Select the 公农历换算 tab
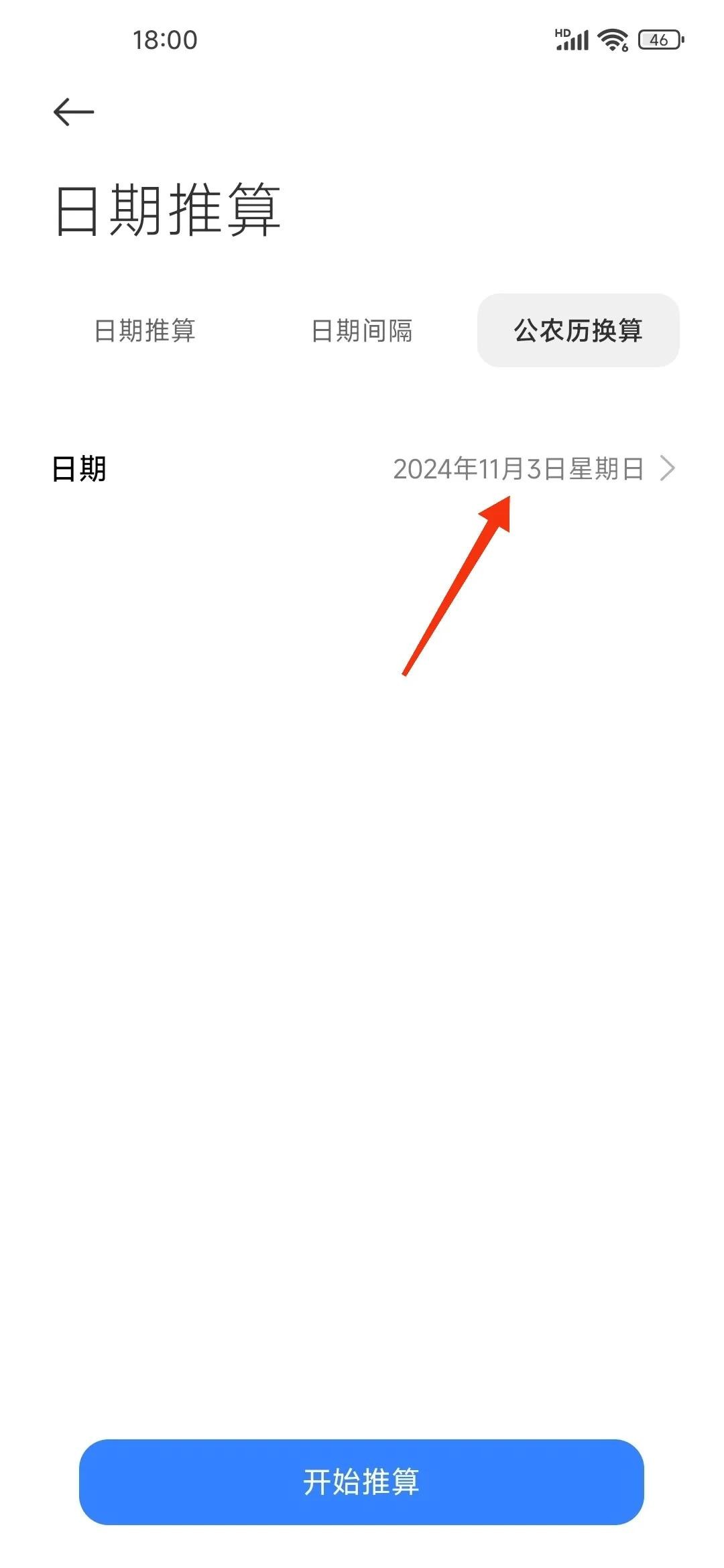Image resolution: width=724 pixels, height=1568 pixels. point(578,330)
